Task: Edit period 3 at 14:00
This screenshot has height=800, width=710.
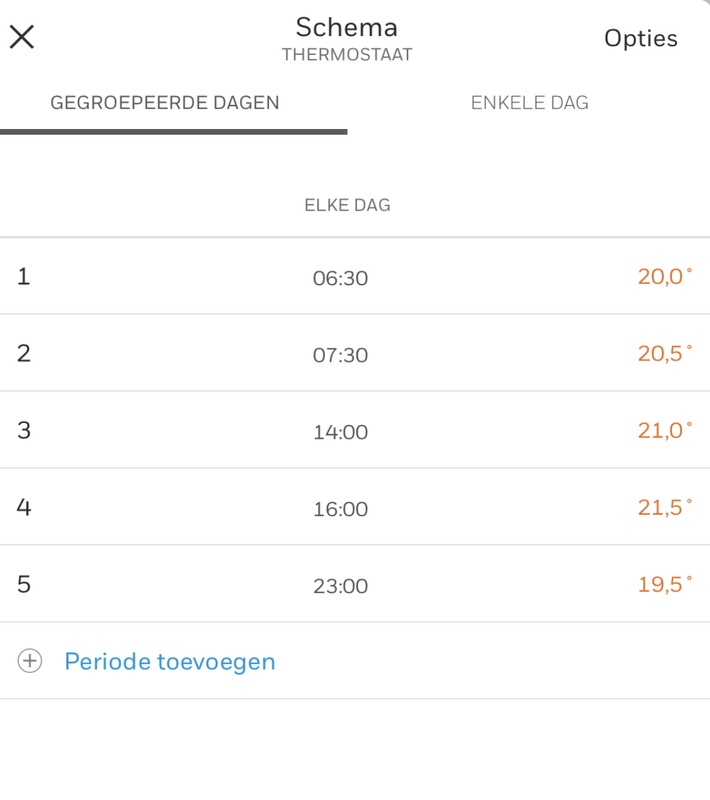Action: [341, 432]
